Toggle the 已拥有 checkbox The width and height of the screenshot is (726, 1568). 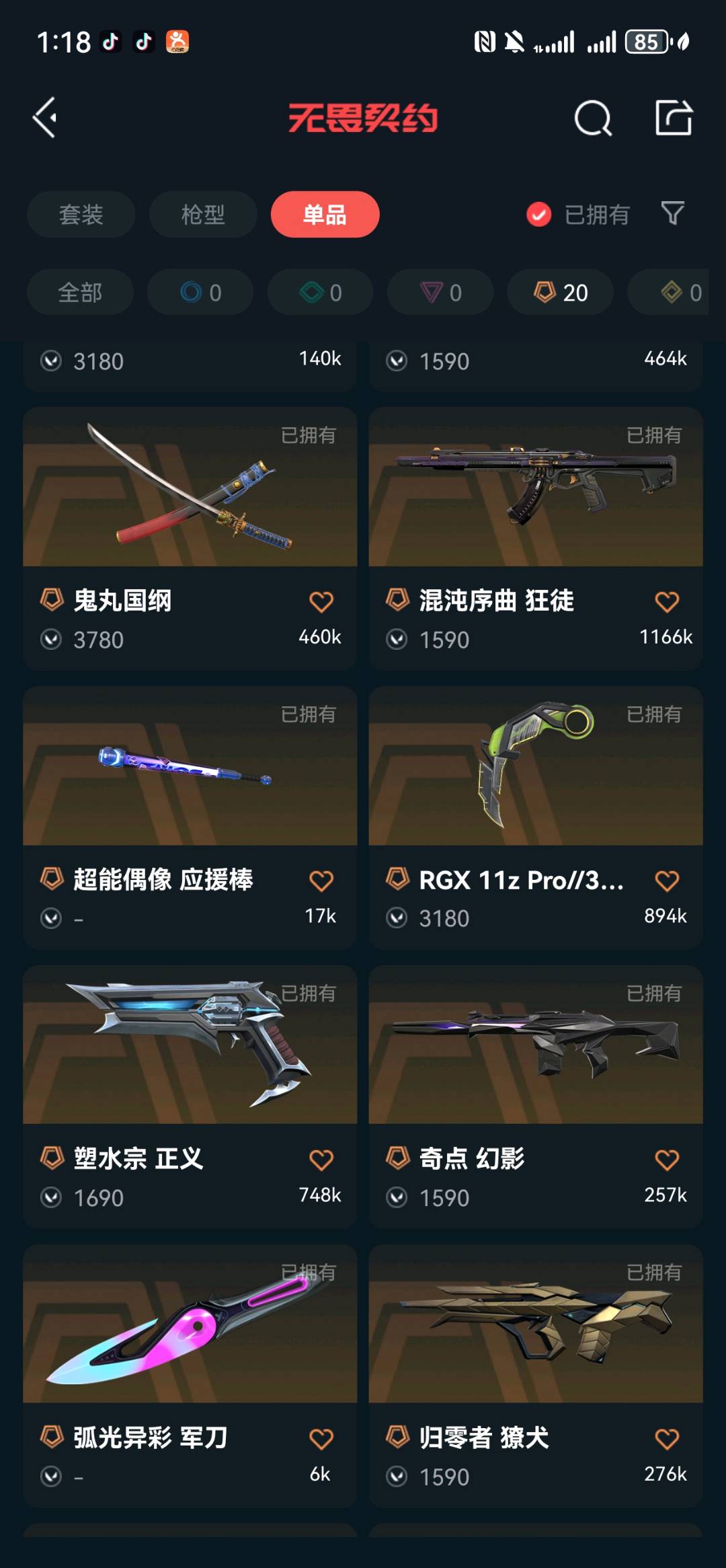(538, 215)
